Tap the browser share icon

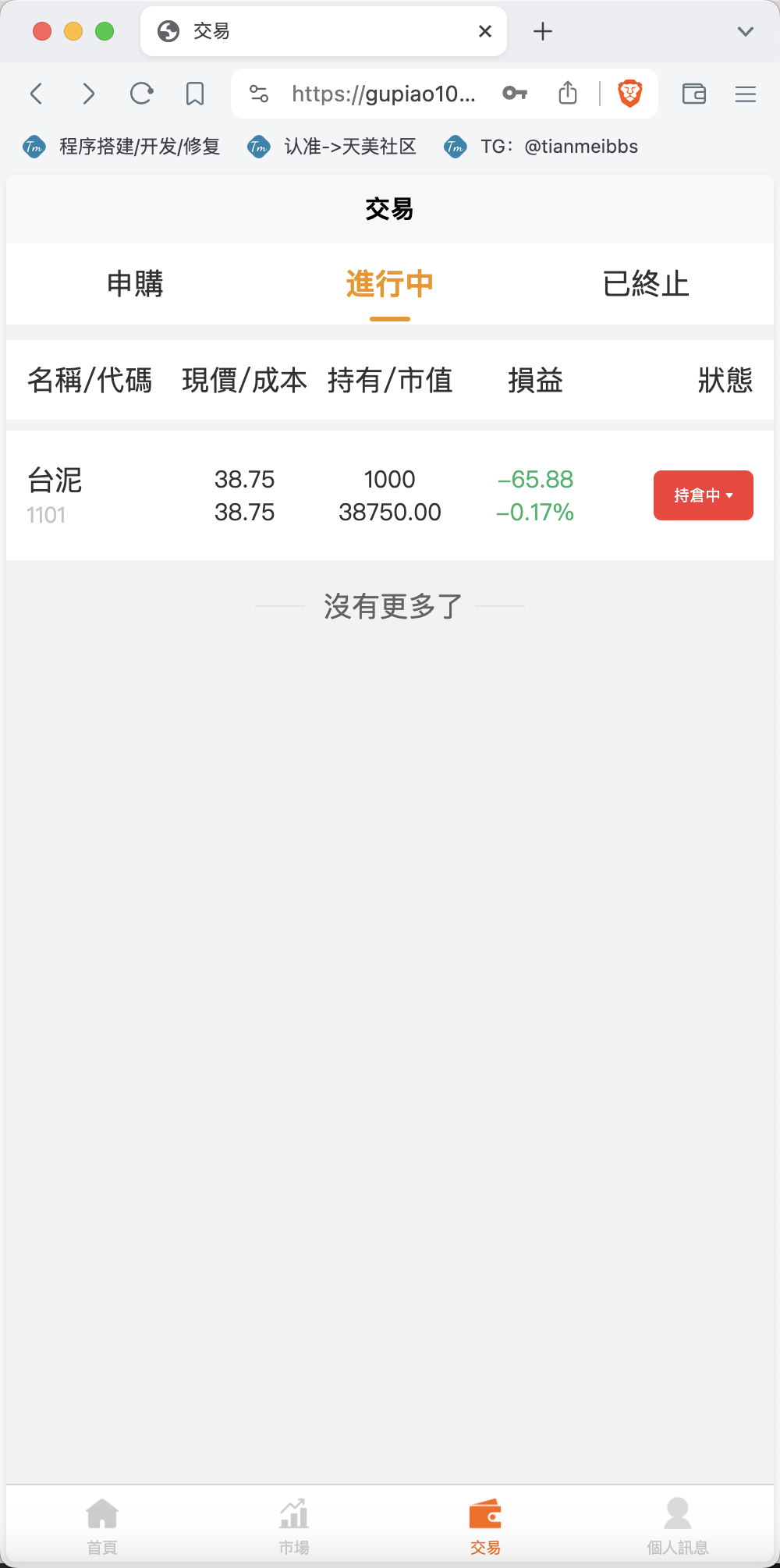pos(568,94)
